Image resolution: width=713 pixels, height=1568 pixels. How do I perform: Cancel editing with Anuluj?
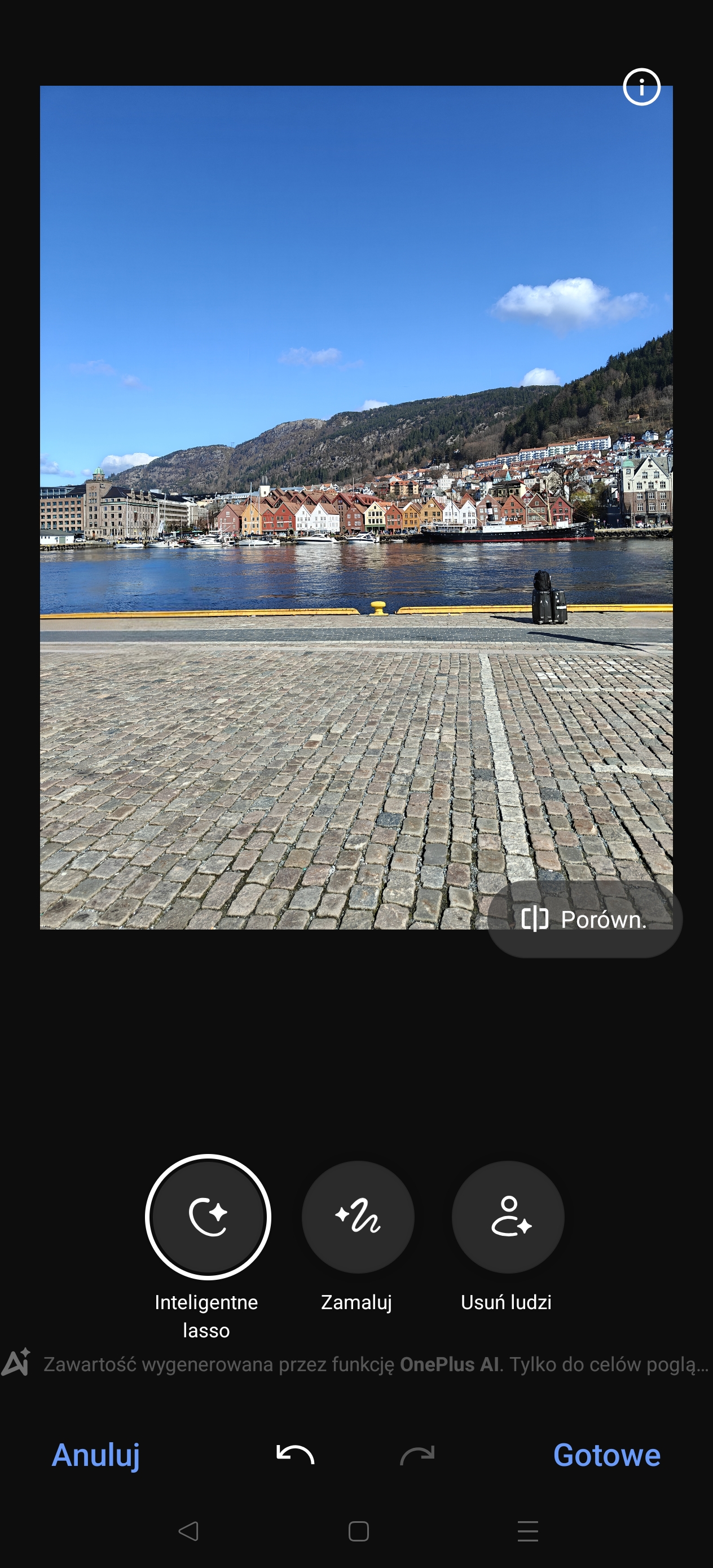pos(95,1455)
